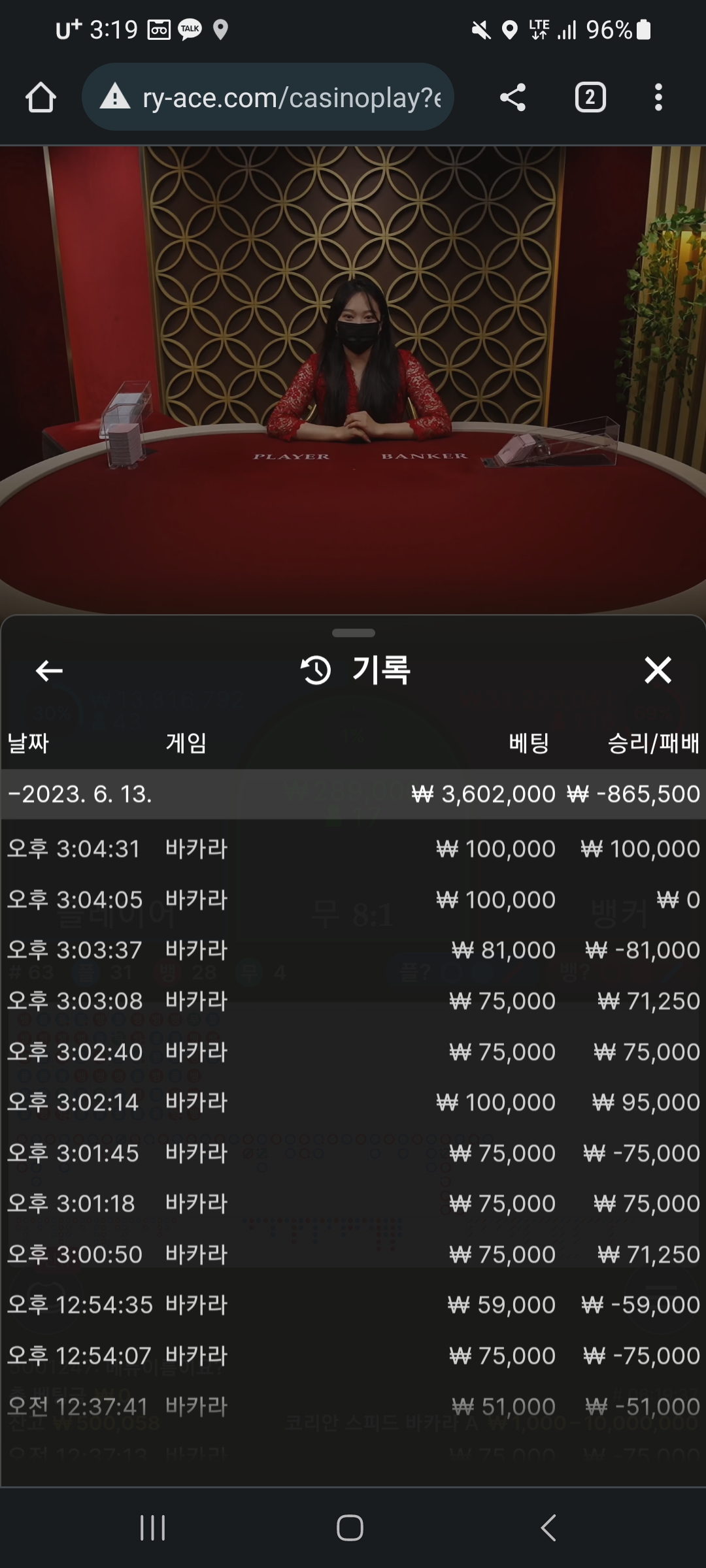Open the 오후 3:04:31 바카라 record
This screenshot has width=706, height=1568.
353,849
